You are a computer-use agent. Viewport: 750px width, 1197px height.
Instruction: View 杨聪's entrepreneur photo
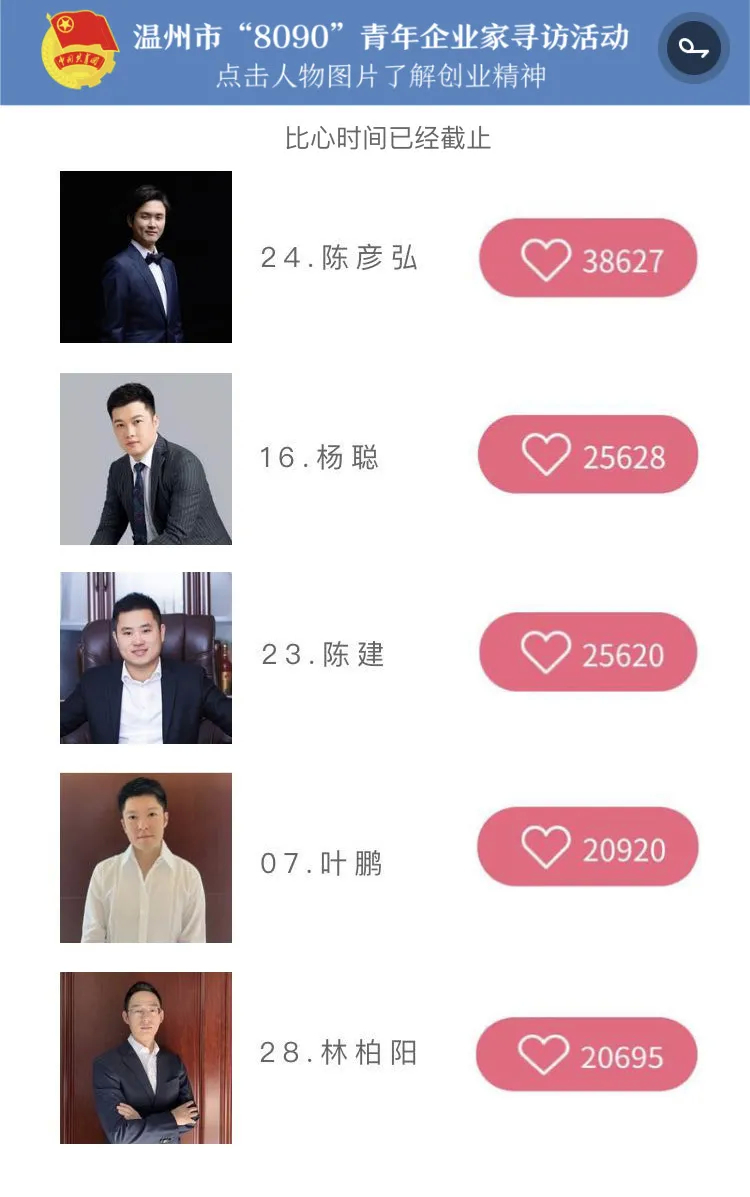[146, 459]
